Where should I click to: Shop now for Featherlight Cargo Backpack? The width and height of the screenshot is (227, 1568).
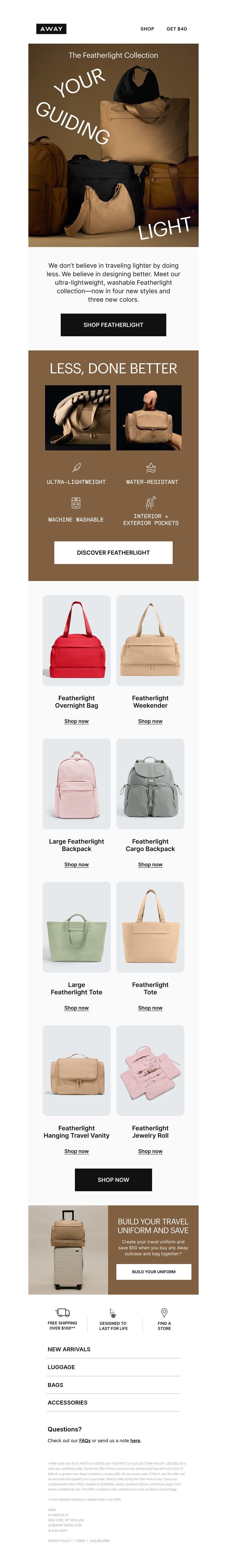coord(150,864)
